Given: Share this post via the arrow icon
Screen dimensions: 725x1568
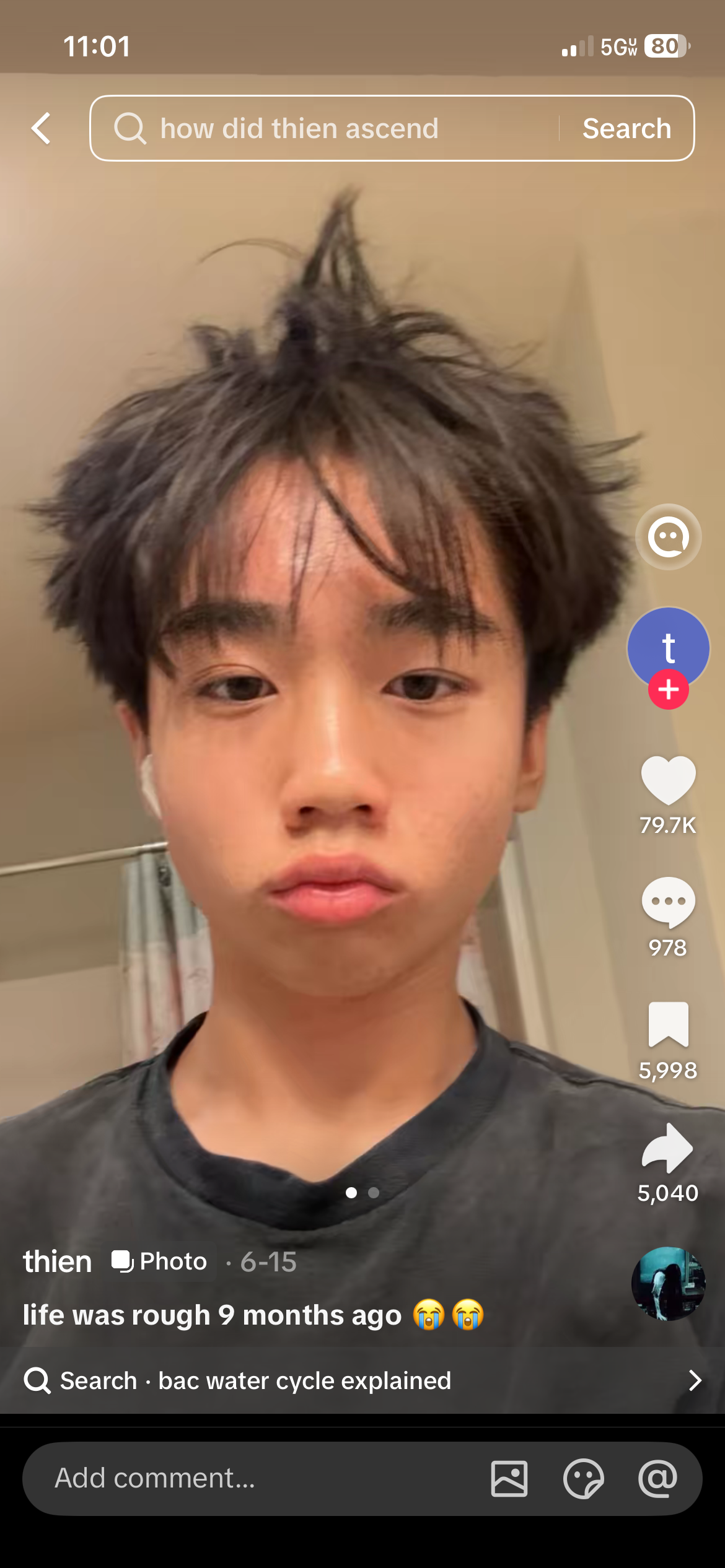Looking at the screenshot, I should (x=668, y=1148).
